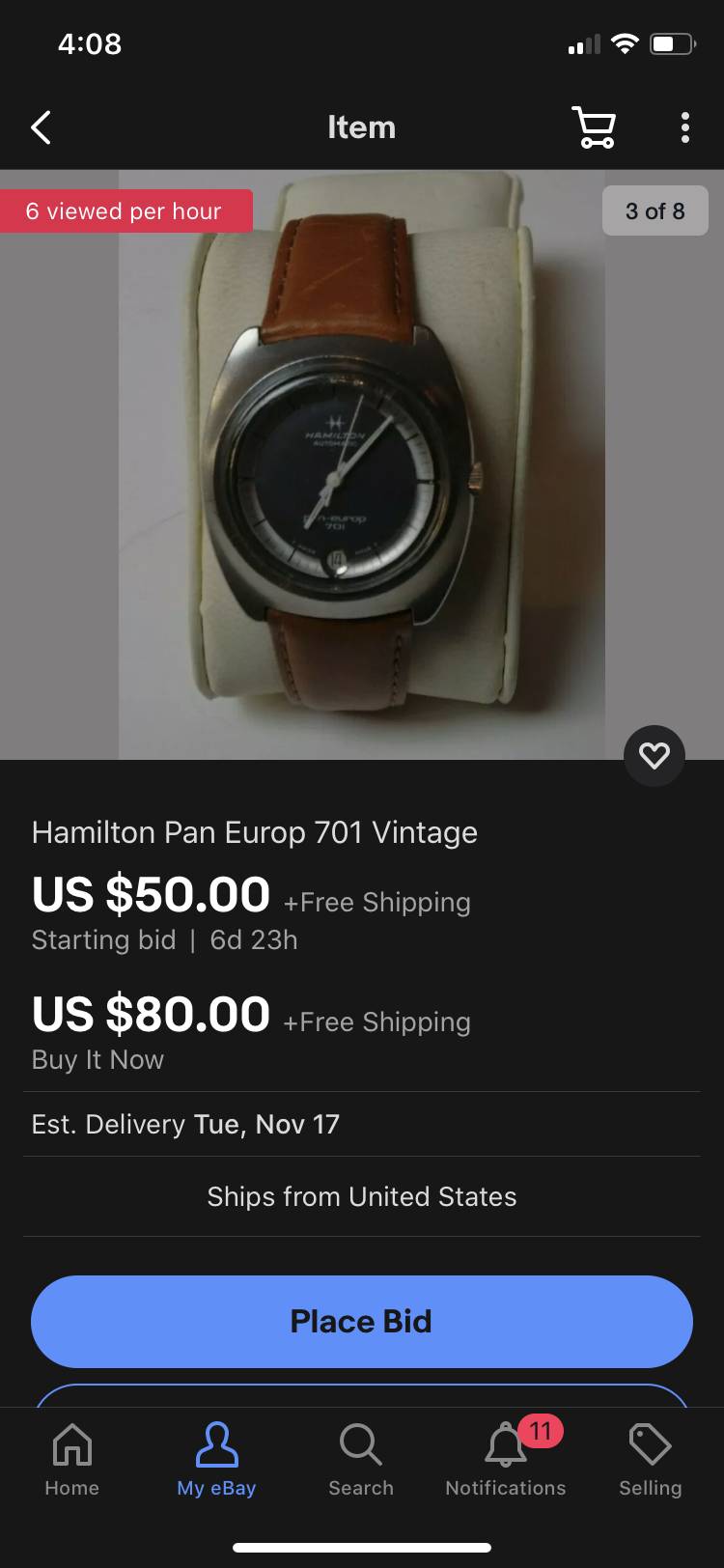Open the Hamilton watch photo
This screenshot has width=724, height=1568.
pos(362,463)
